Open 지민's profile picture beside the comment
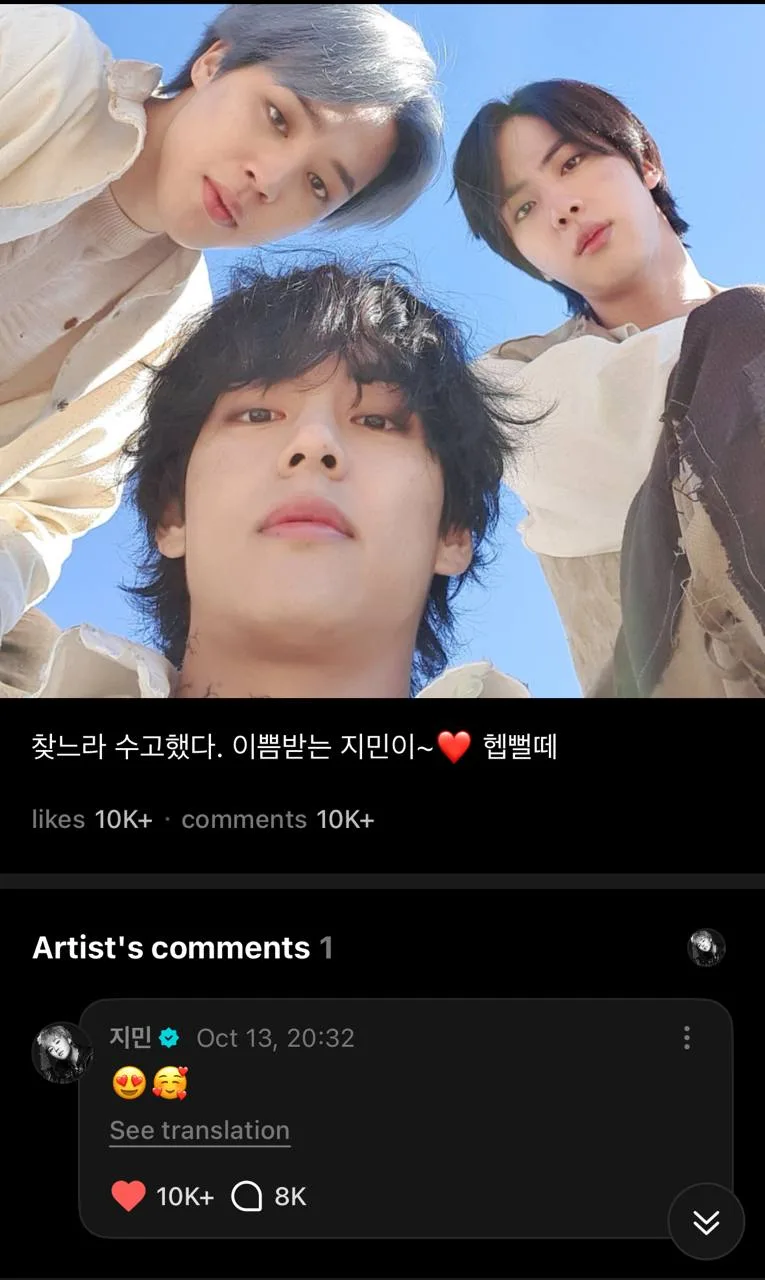The image size is (765, 1280). pos(62,1052)
